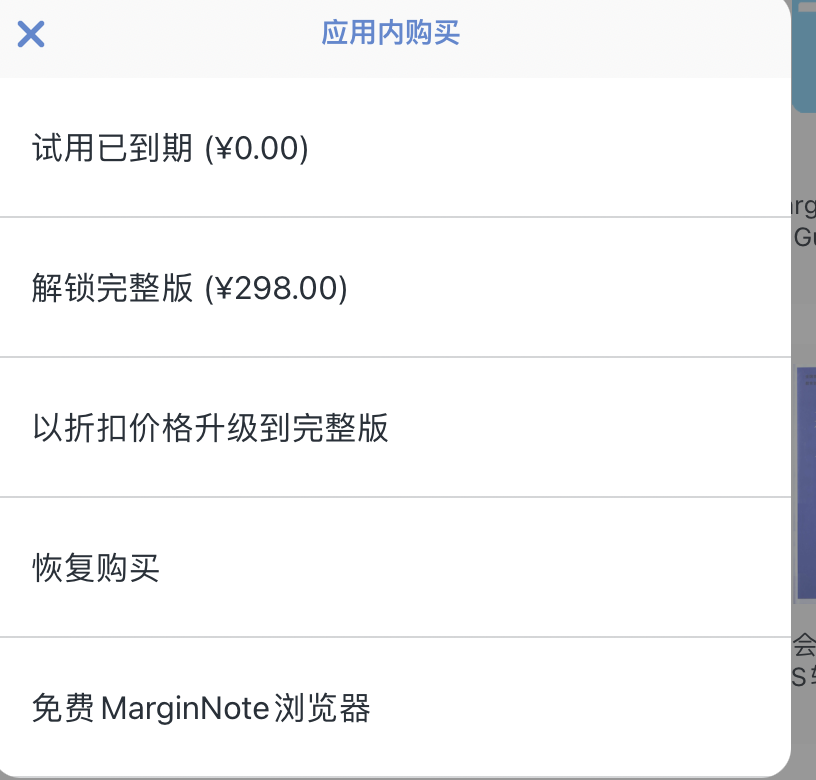Close the in-app purchase dialog
816x780 pixels.
tap(31, 34)
